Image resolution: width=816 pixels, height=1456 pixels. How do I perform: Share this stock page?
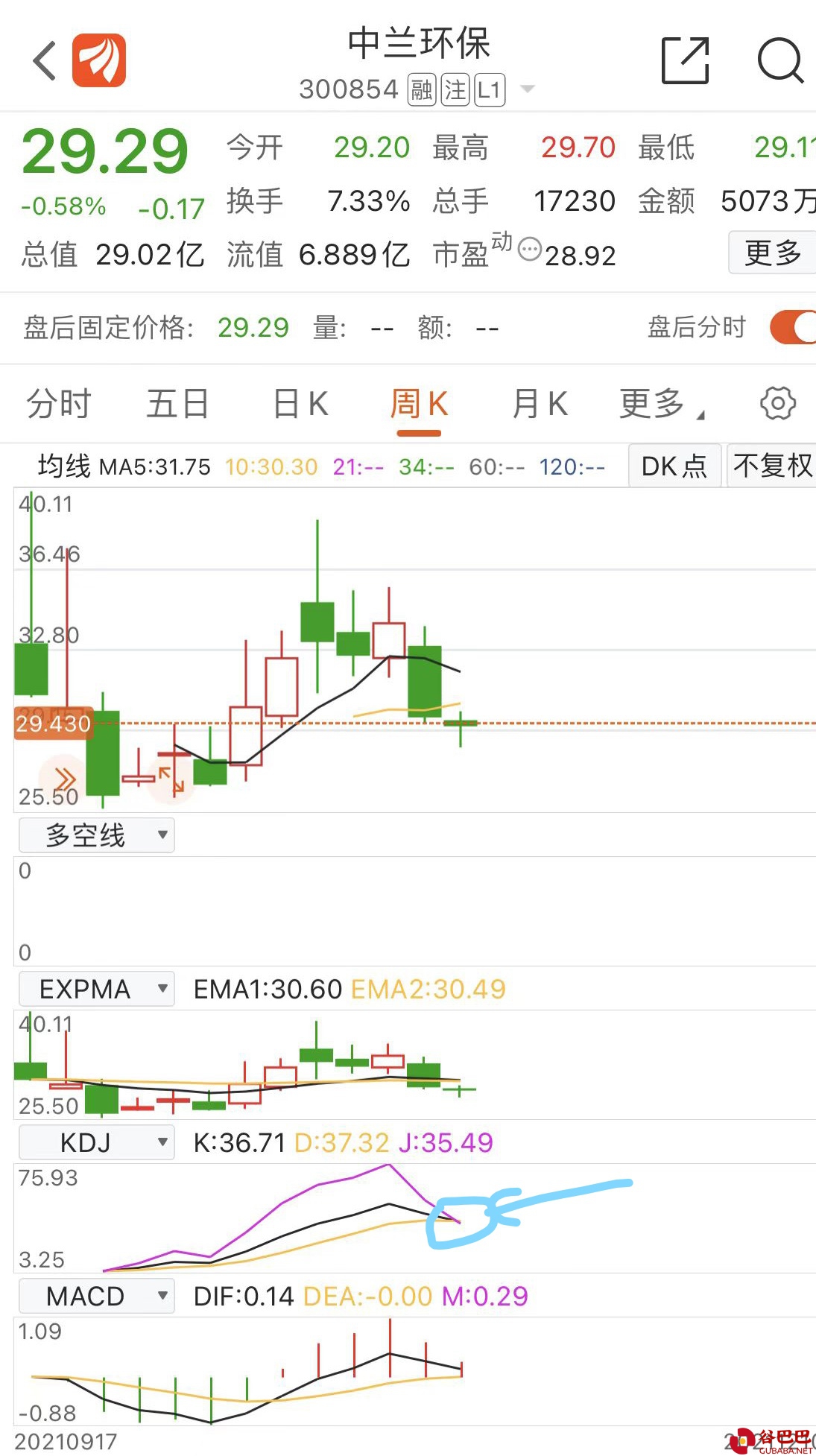685,60
